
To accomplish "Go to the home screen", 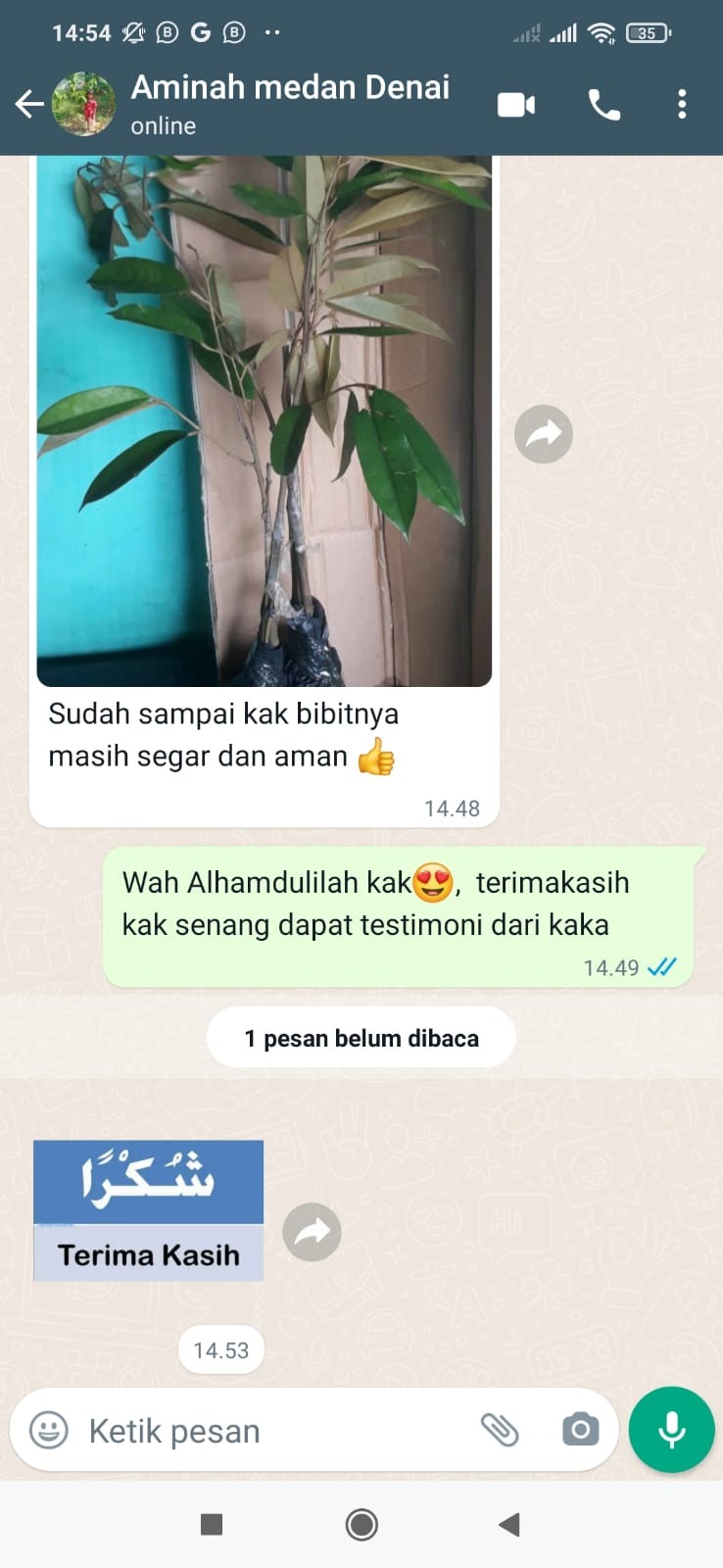I will click(x=361, y=1524).
